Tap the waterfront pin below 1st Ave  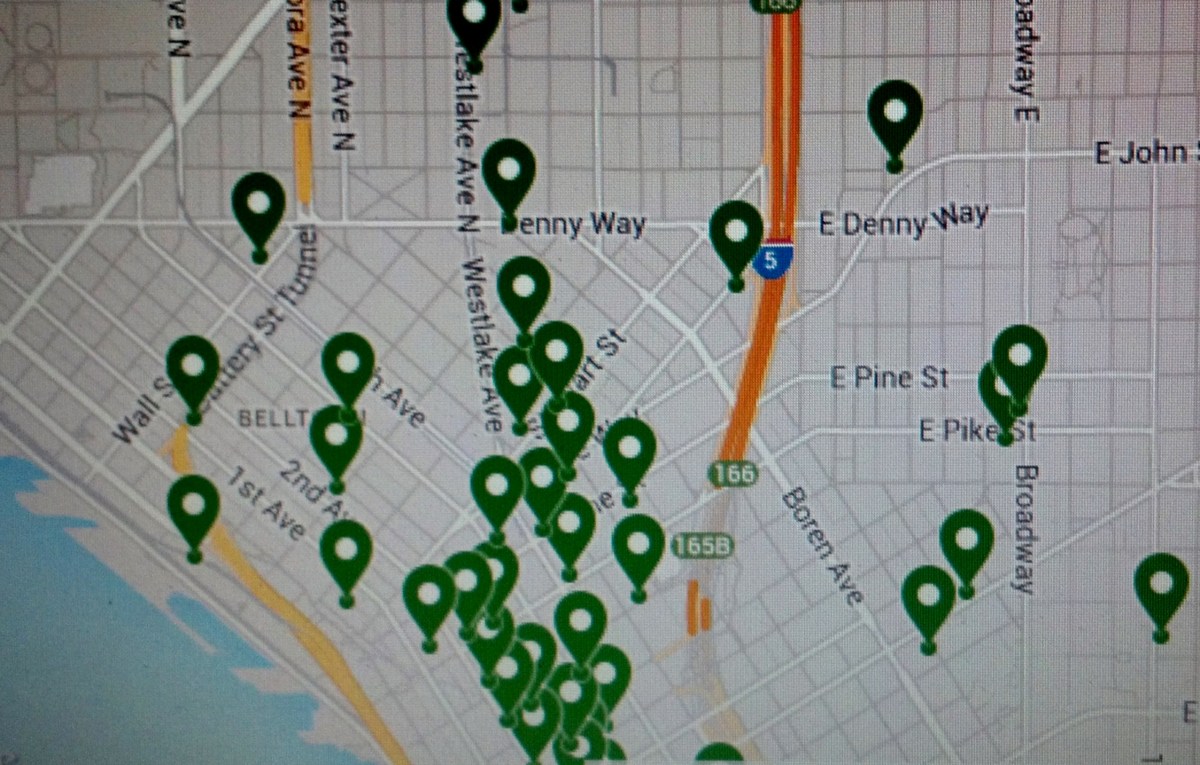coord(194,506)
